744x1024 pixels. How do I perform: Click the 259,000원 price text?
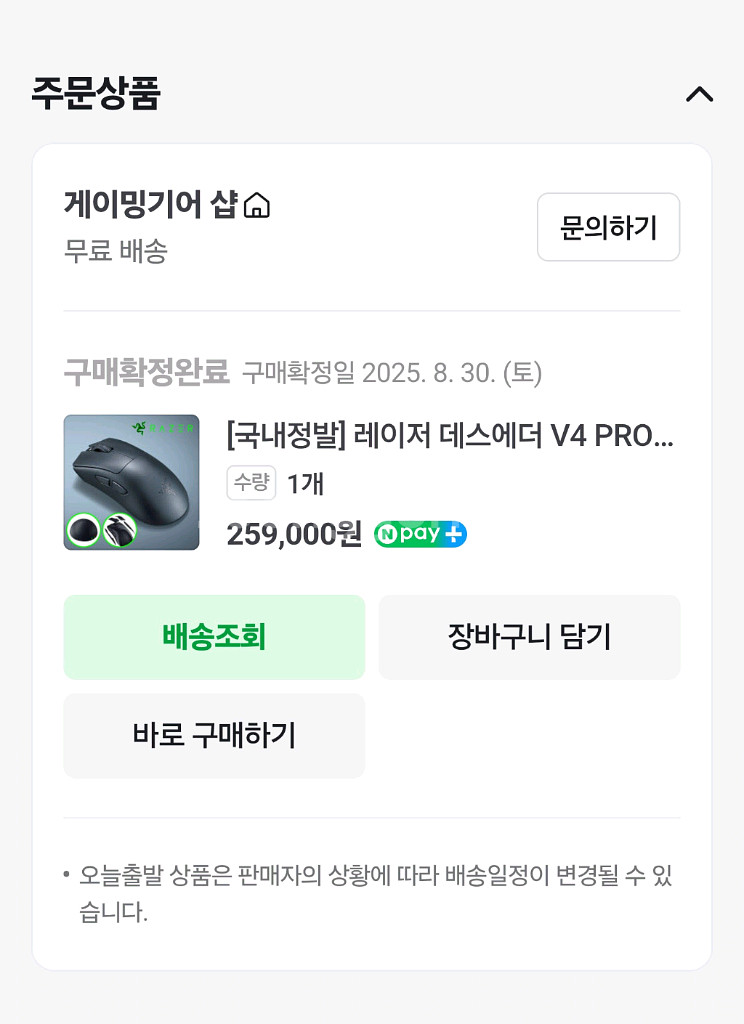[x=294, y=535]
